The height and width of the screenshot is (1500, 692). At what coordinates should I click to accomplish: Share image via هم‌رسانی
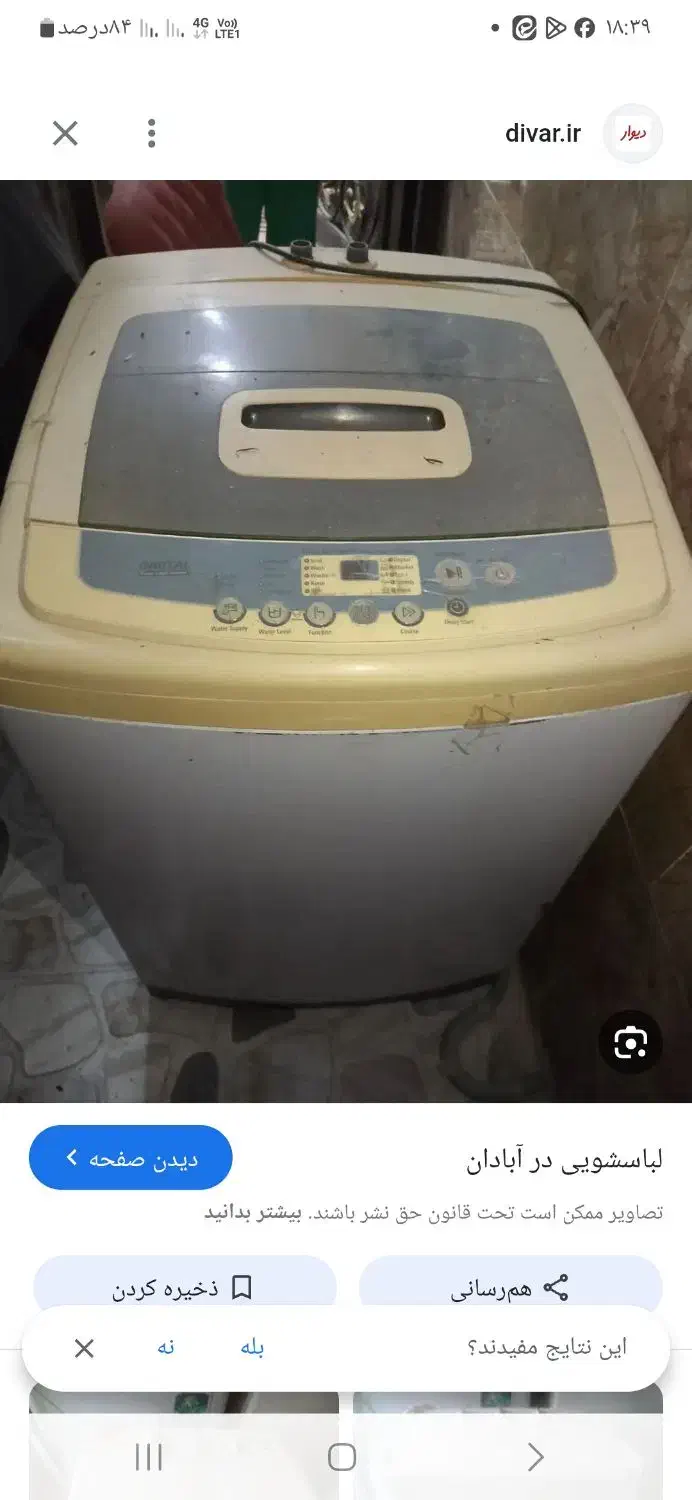[510, 1288]
